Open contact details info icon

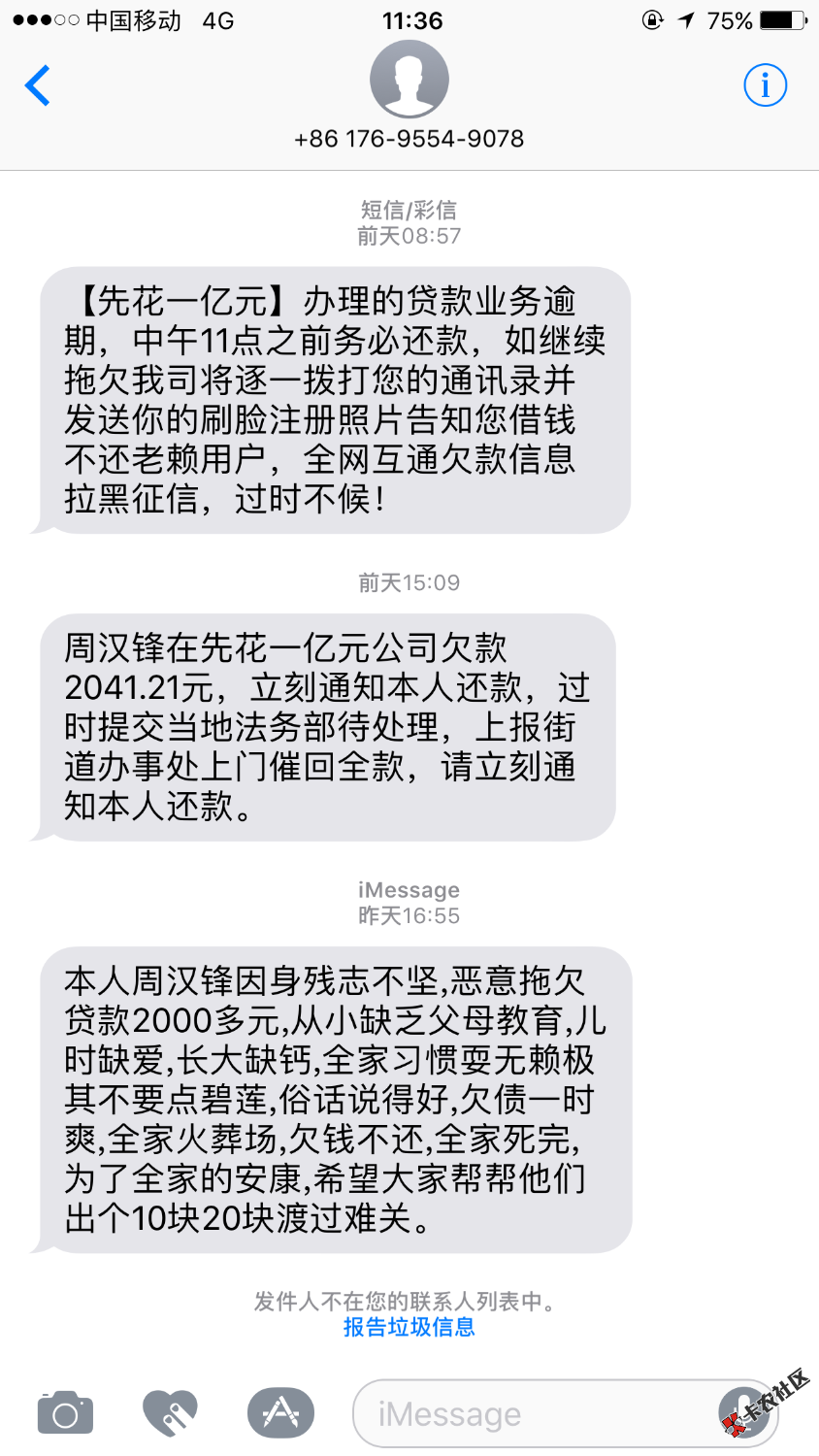(765, 85)
